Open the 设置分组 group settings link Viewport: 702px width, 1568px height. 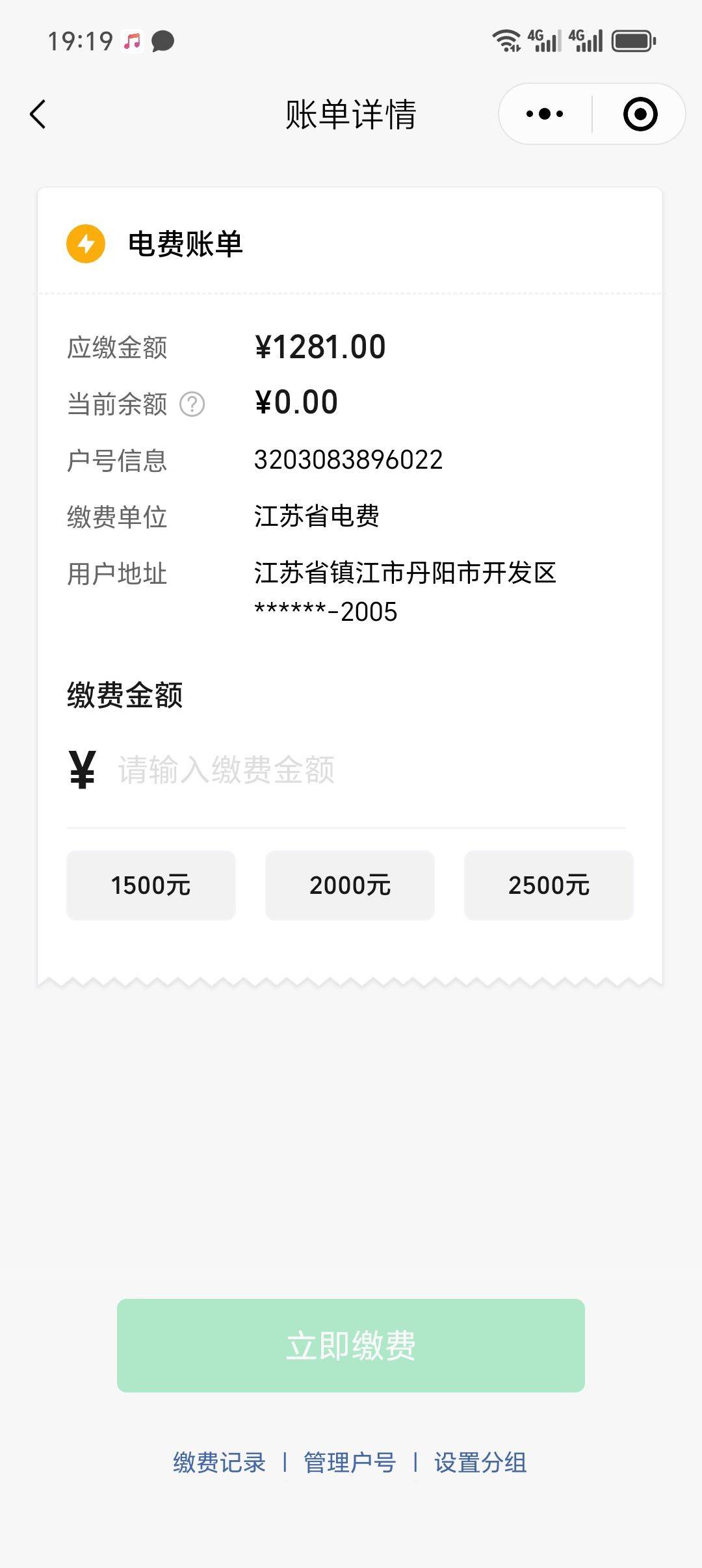click(x=480, y=1463)
